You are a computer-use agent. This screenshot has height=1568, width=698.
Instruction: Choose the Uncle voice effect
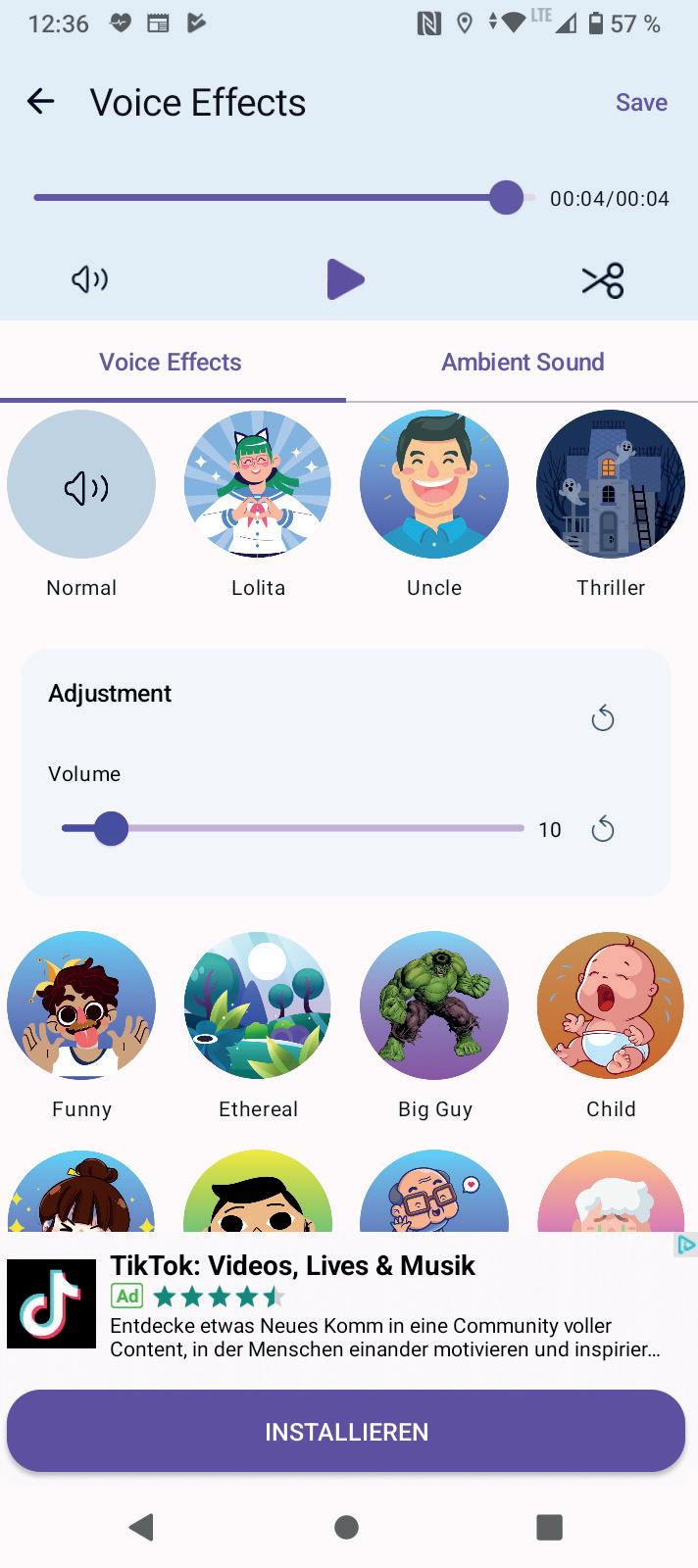(x=434, y=484)
